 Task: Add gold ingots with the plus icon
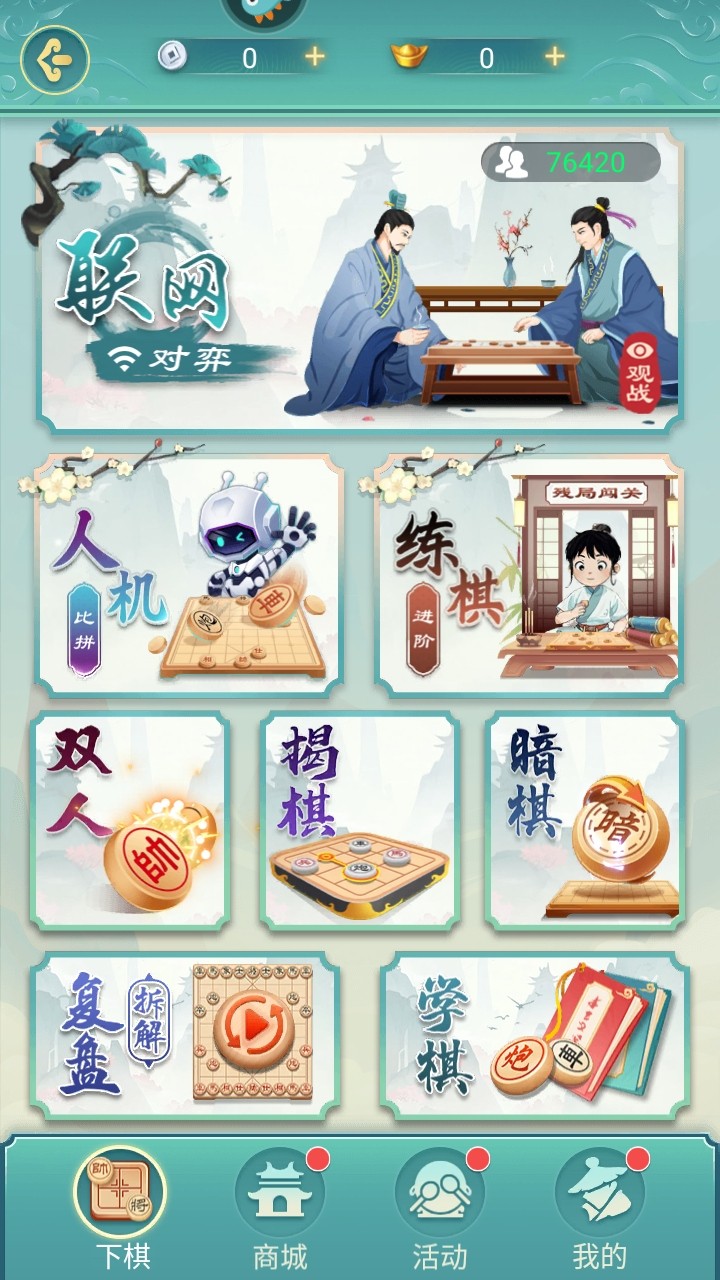click(x=554, y=57)
